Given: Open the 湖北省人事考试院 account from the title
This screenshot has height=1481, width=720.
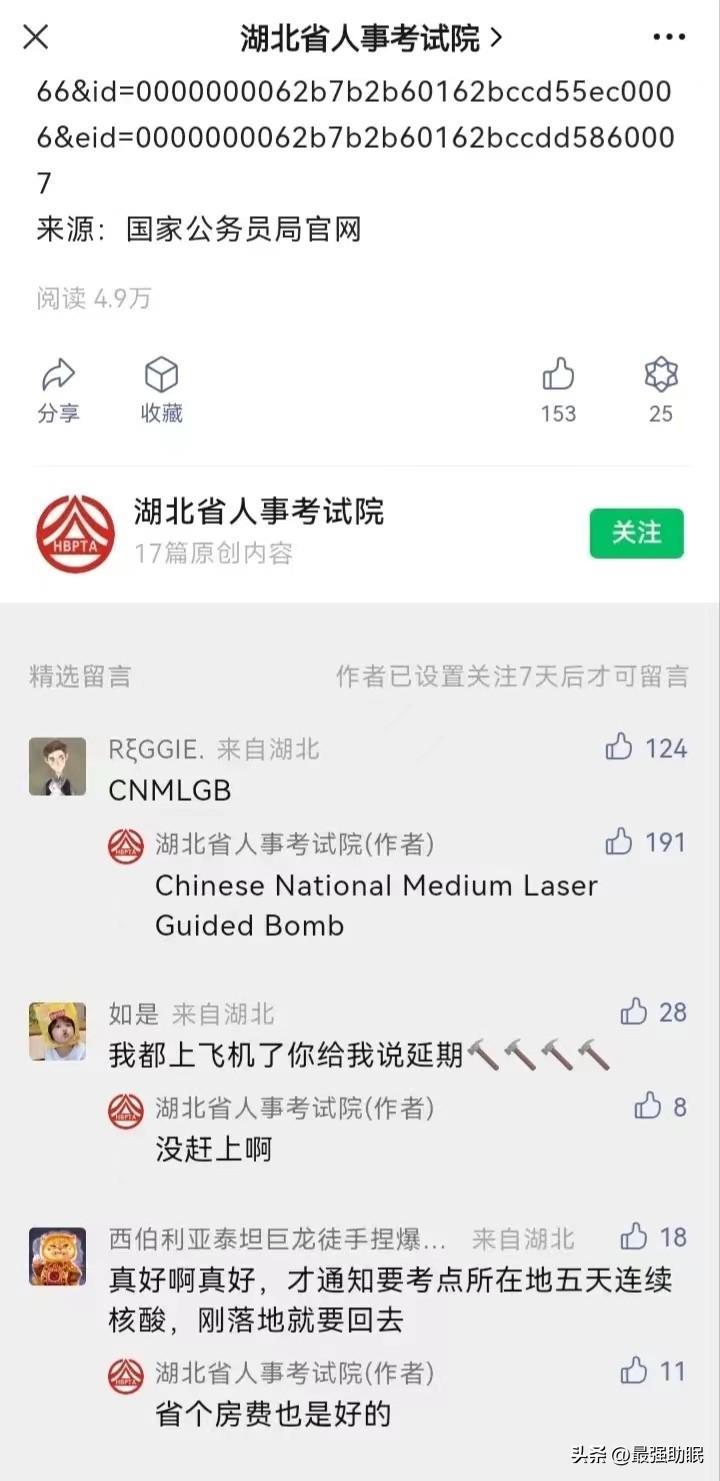Looking at the screenshot, I should (370, 38).
